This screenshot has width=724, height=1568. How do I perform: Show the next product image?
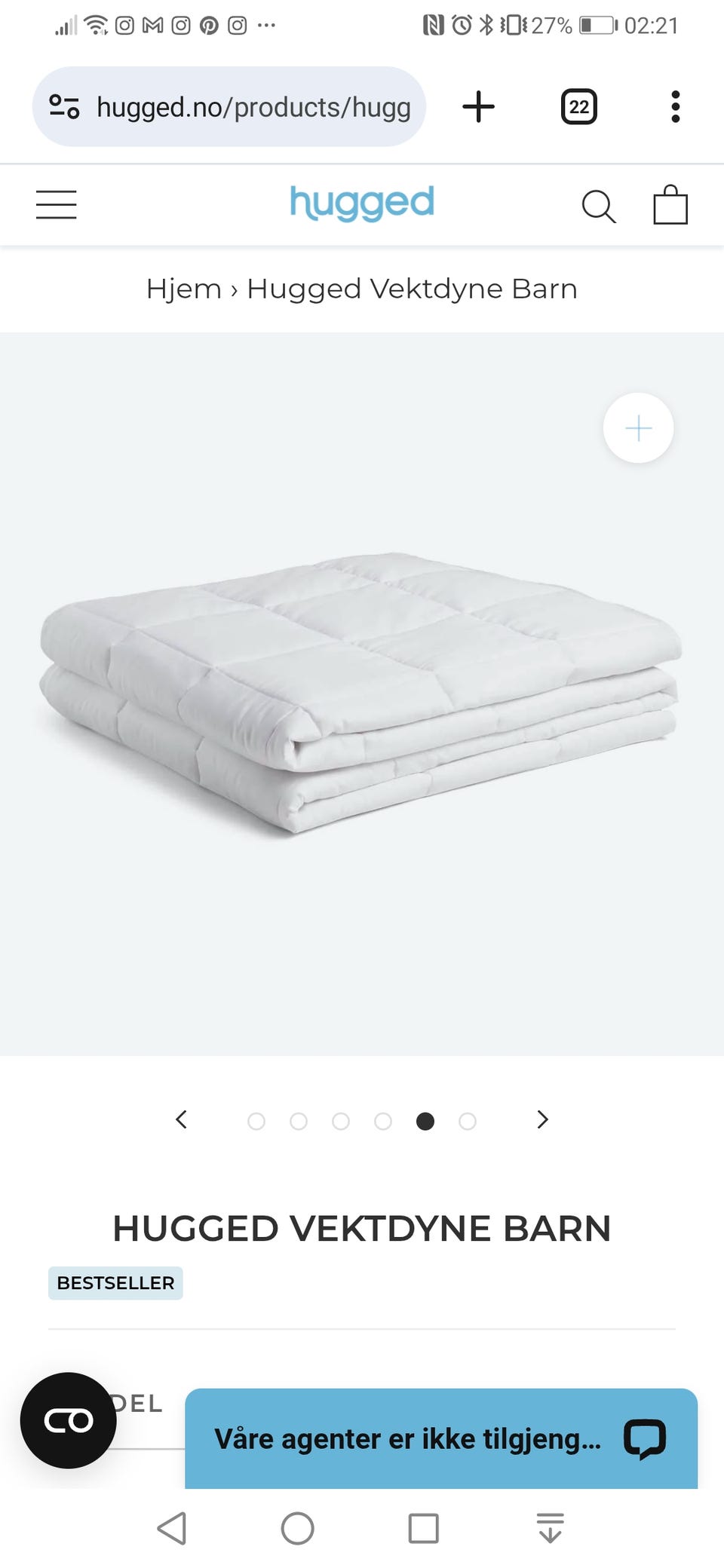coord(542,1120)
